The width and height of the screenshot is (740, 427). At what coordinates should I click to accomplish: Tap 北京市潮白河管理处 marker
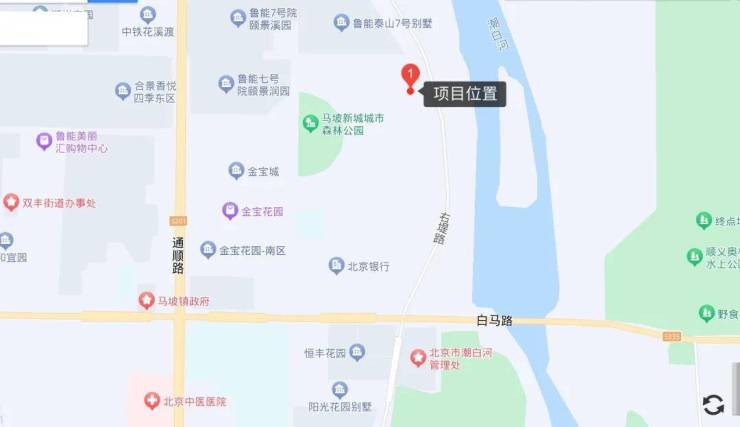(418, 357)
